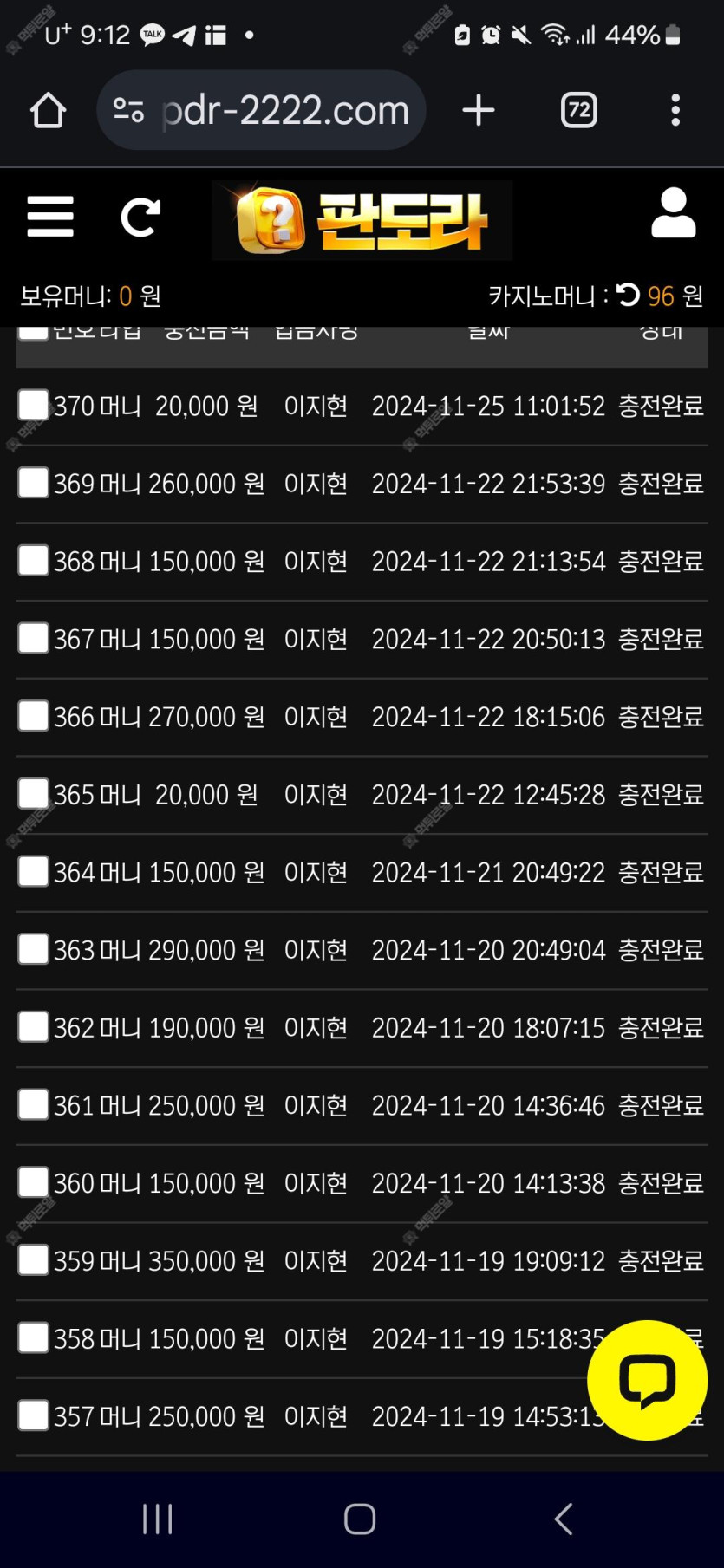
Task: Reload the page with the refresh icon
Action: [x=140, y=217]
